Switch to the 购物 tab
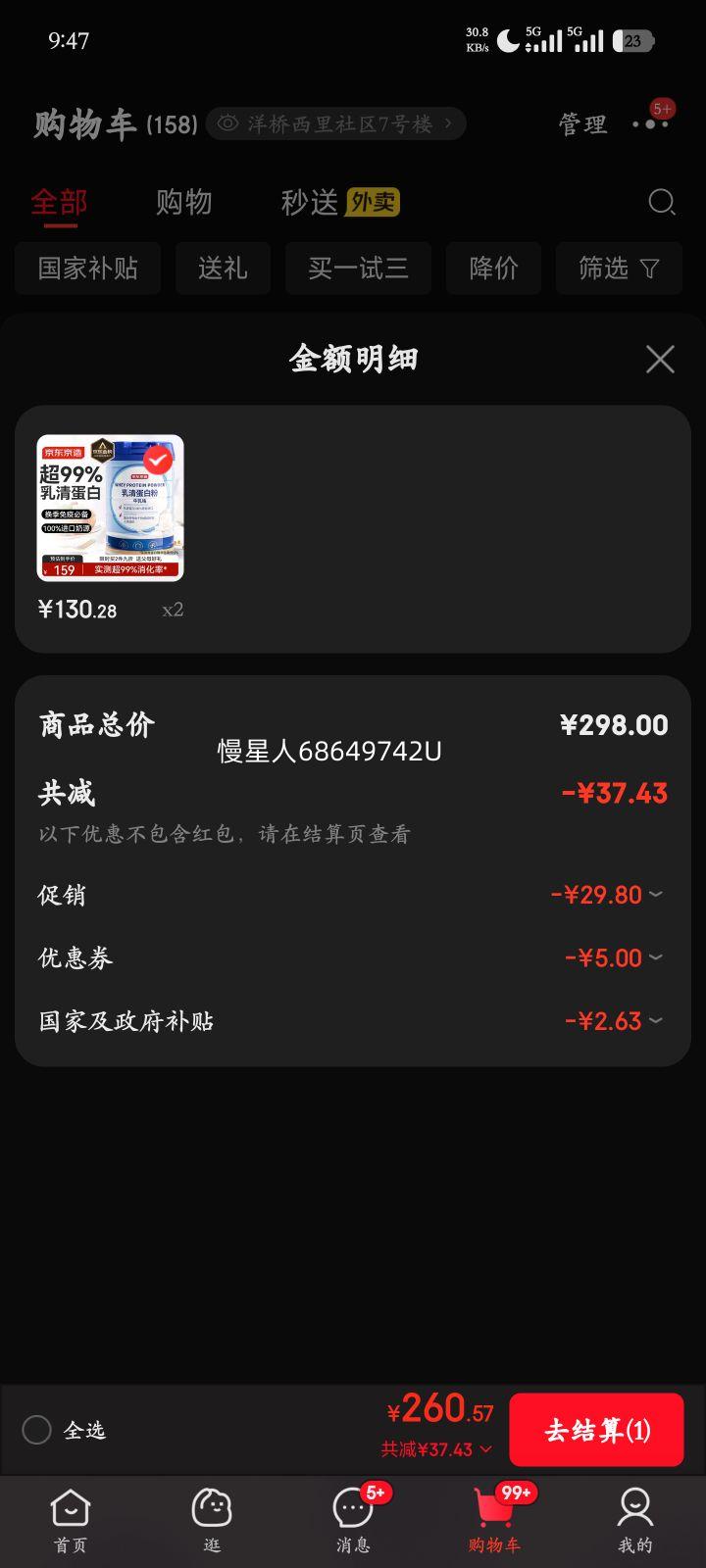This screenshot has height=1568, width=706. point(183,201)
